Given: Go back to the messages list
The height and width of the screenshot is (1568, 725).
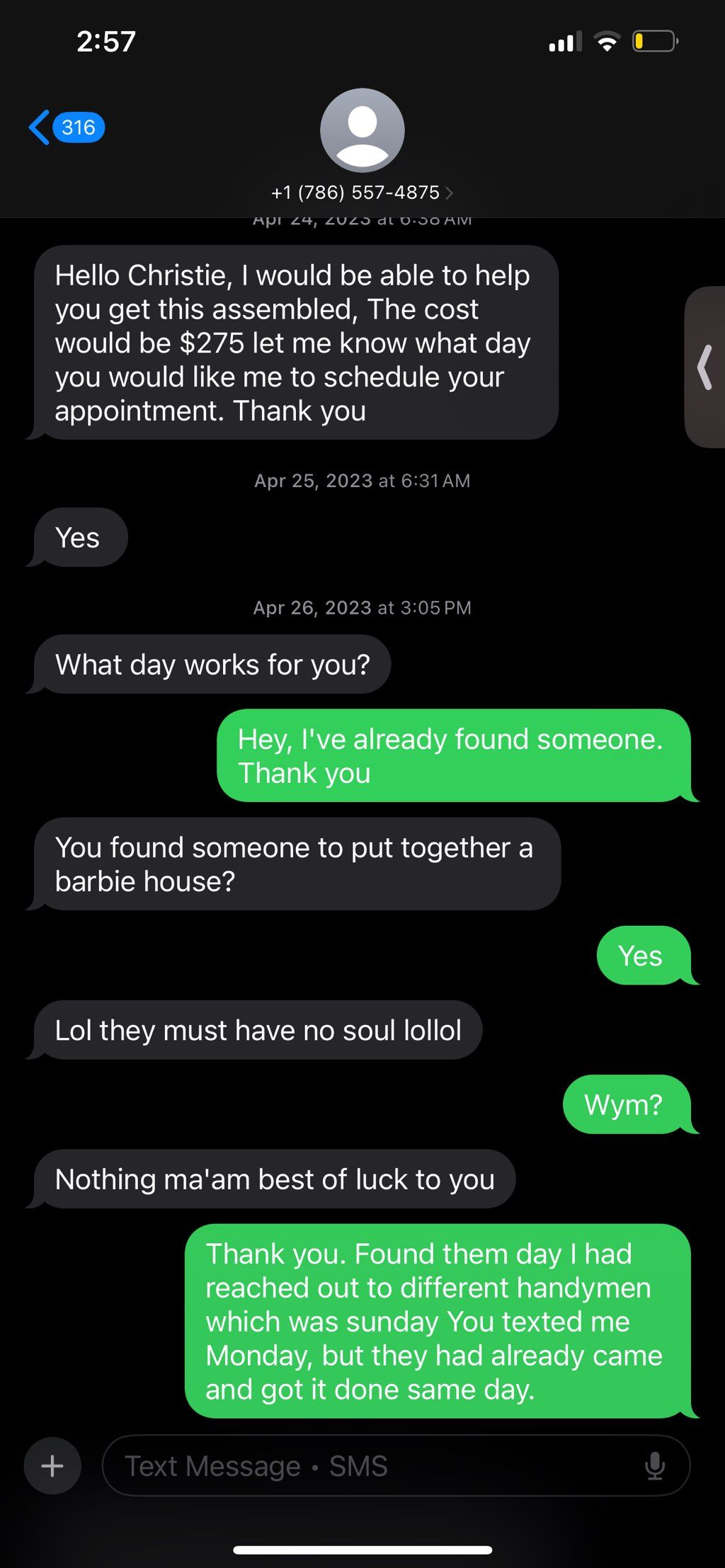Looking at the screenshot, I should [65, 127].
